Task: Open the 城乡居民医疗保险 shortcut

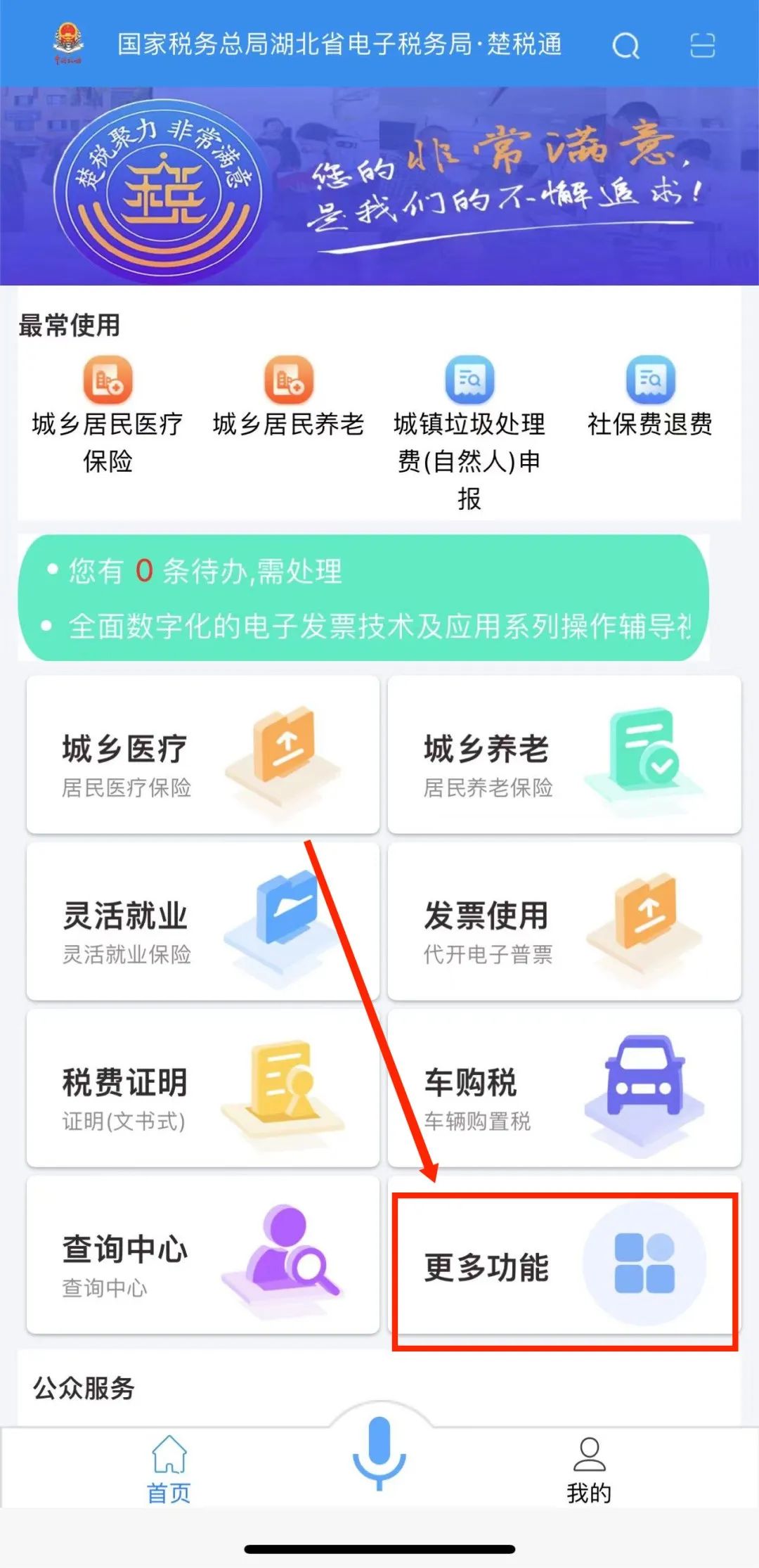Action: [x=108, y=415]
